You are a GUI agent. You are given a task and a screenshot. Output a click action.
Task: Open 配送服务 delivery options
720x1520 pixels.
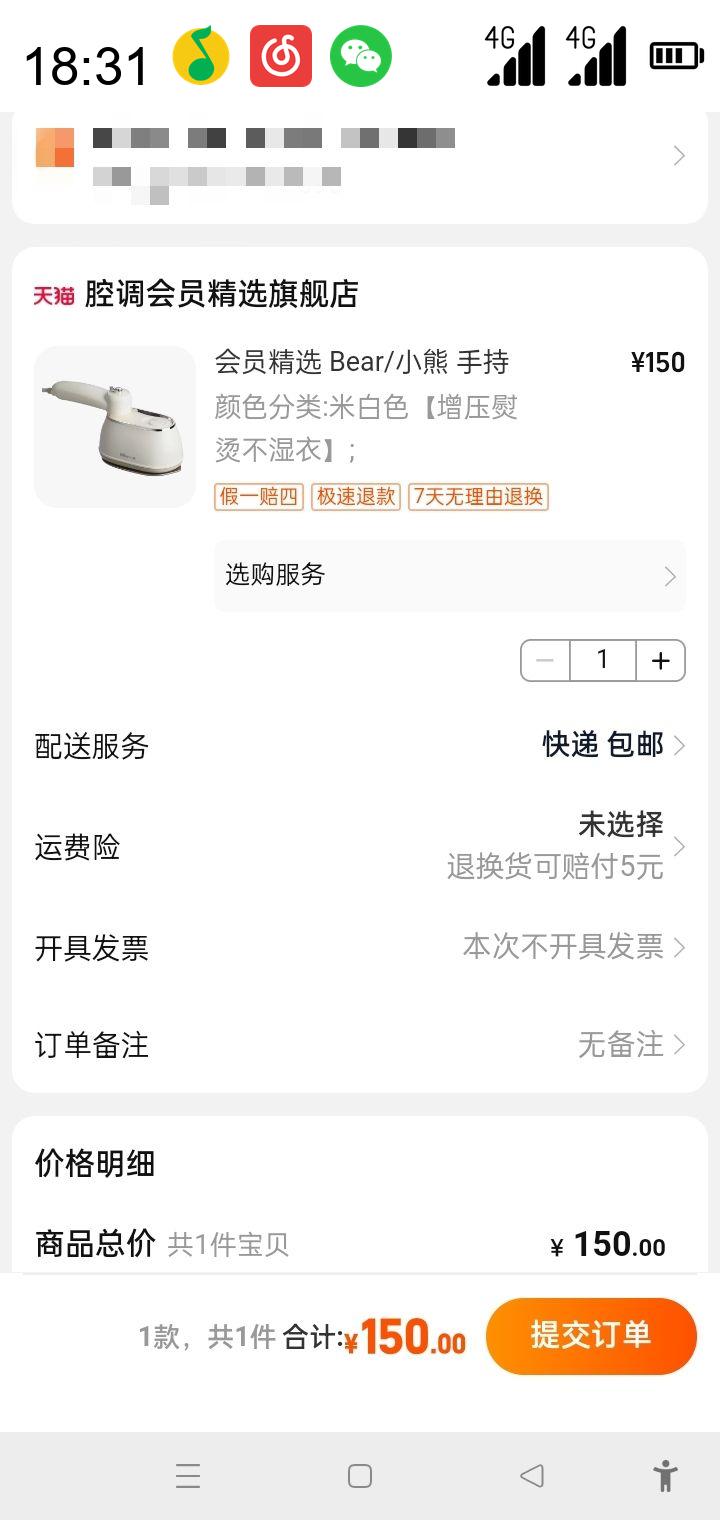click(x=360, y=745)
